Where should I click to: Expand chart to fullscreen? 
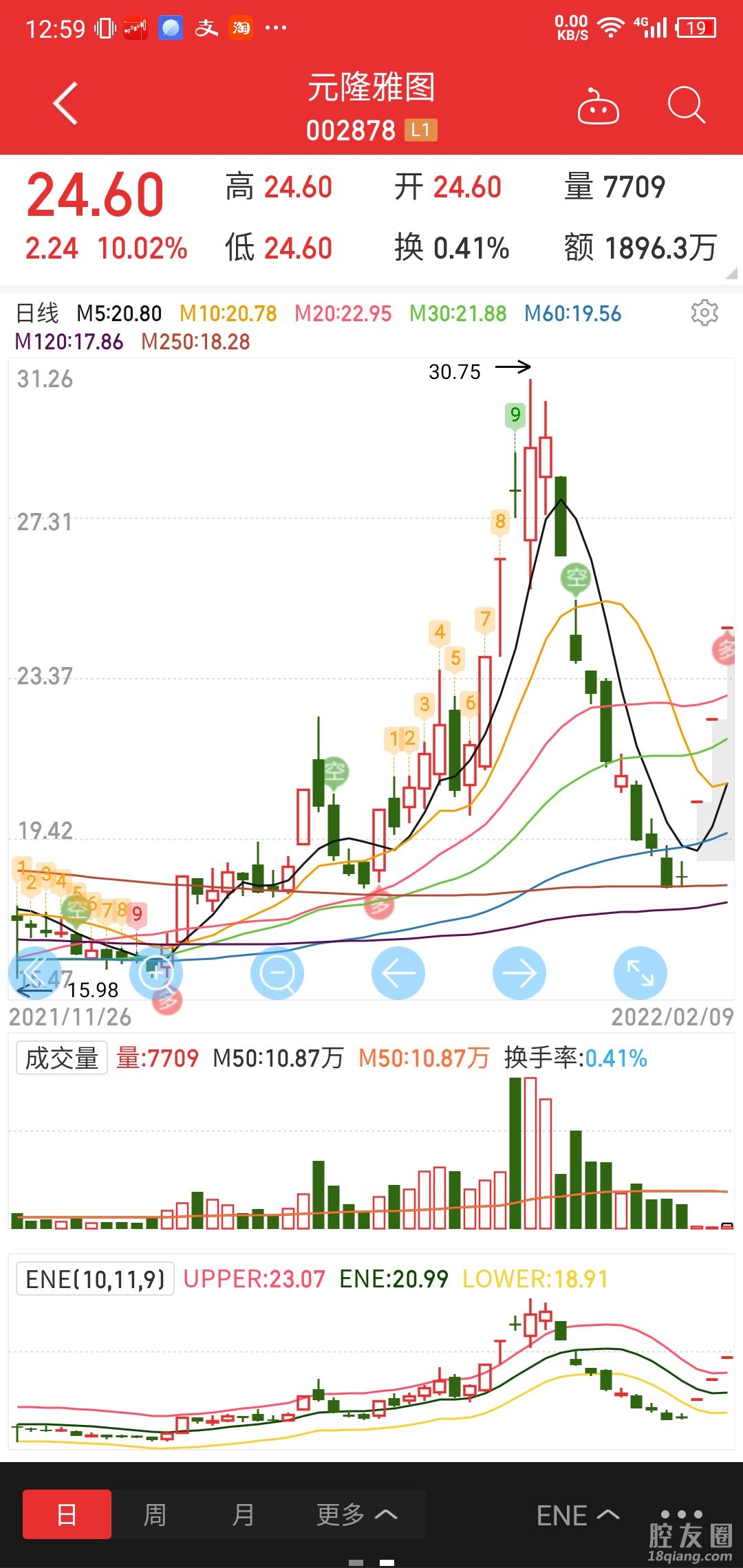coord(640,973)
